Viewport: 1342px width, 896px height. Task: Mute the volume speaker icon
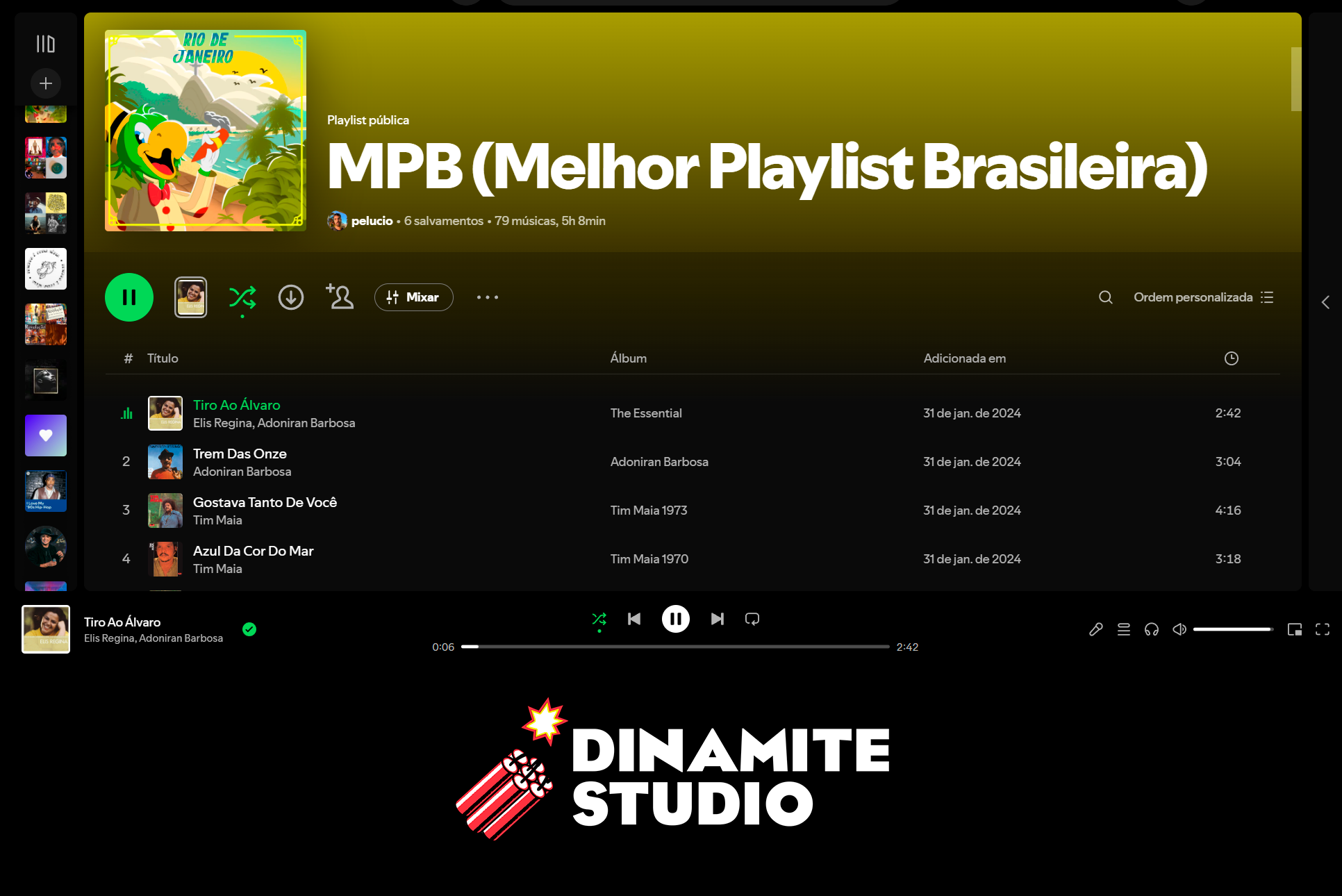(x=1179, y=629)
